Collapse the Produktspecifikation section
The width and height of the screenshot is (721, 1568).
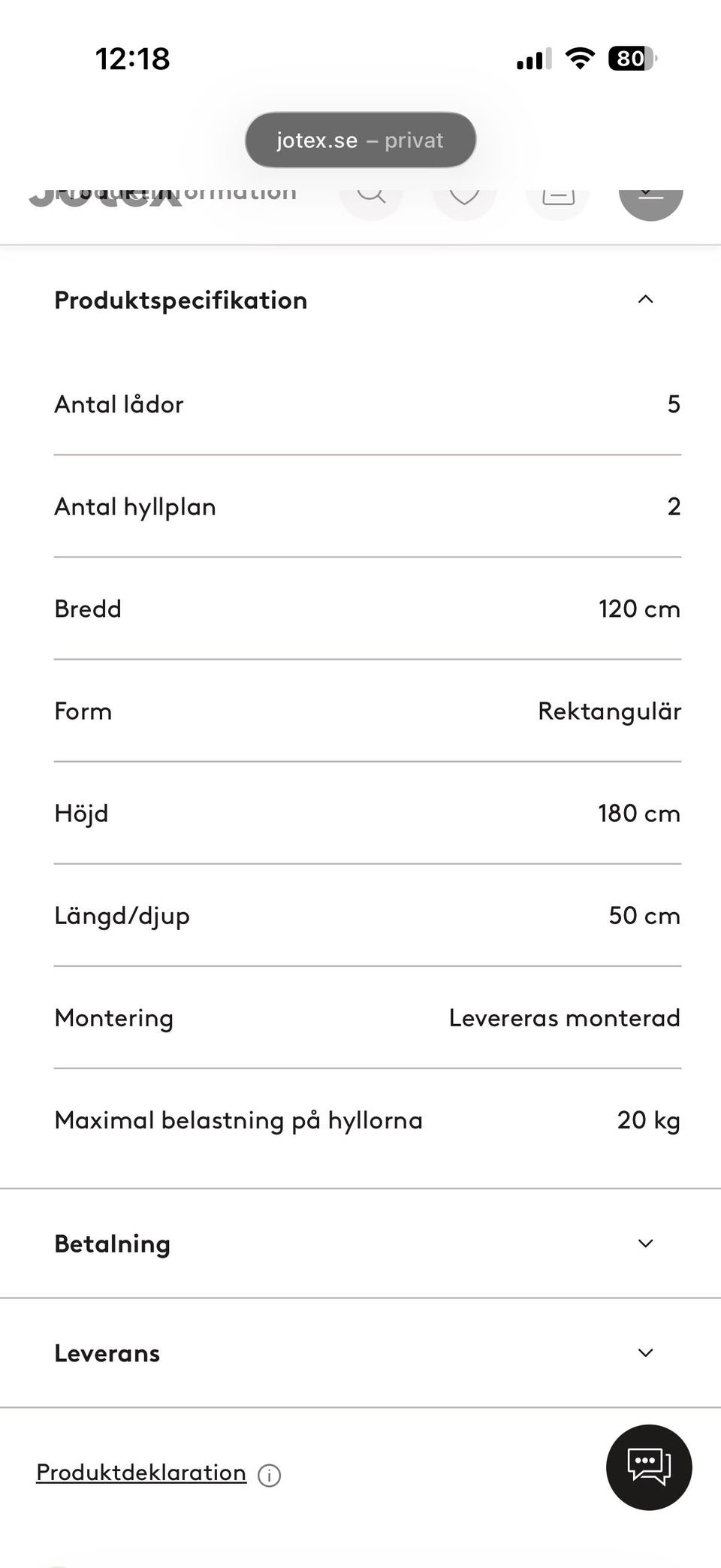coord(644,300)
